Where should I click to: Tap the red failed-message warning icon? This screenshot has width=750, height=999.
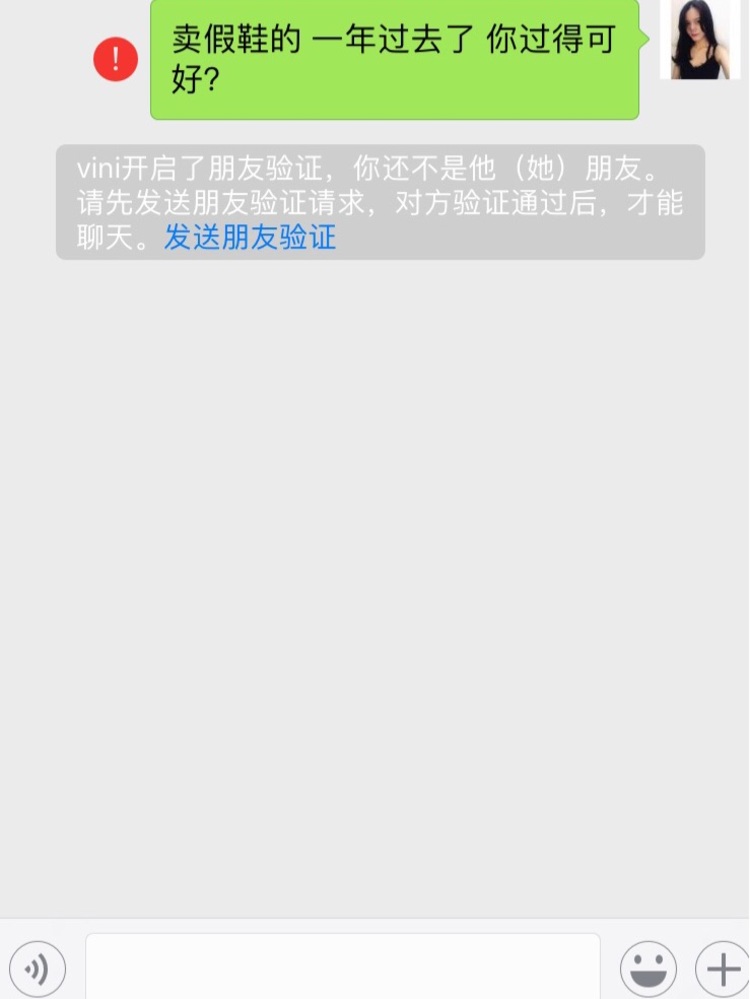tap(116, 60)
